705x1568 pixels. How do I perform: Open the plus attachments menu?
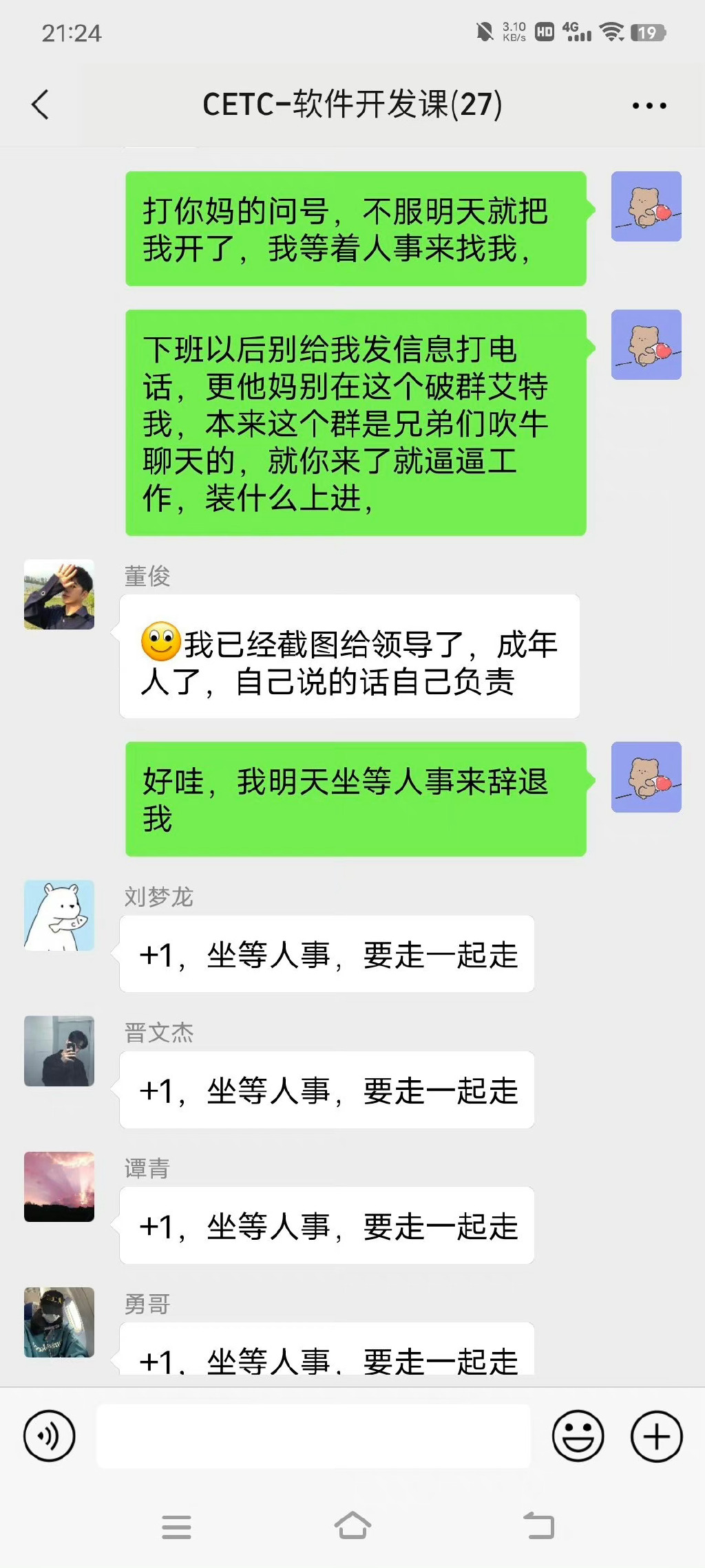tap(656, 1436)
